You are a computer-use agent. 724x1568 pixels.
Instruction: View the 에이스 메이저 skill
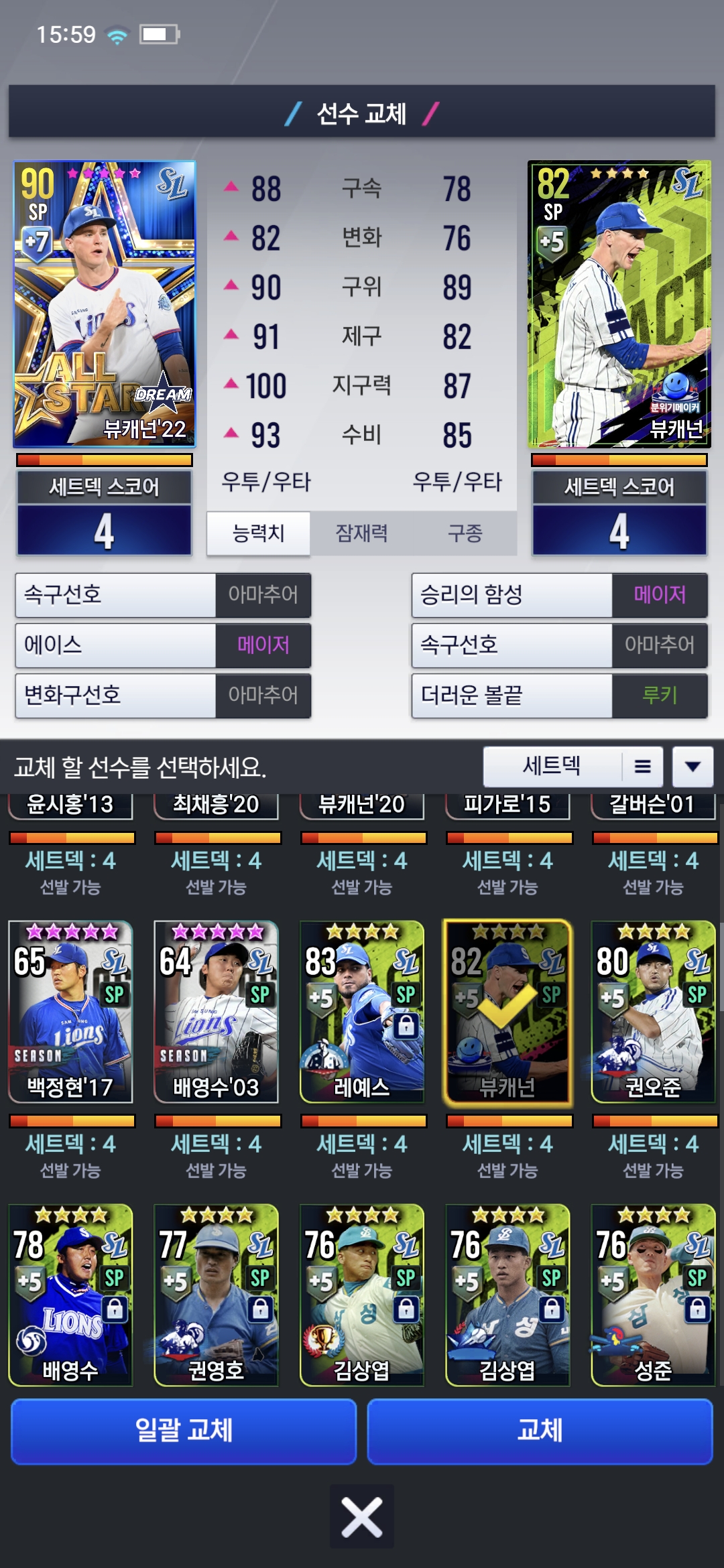coord(163,645)
